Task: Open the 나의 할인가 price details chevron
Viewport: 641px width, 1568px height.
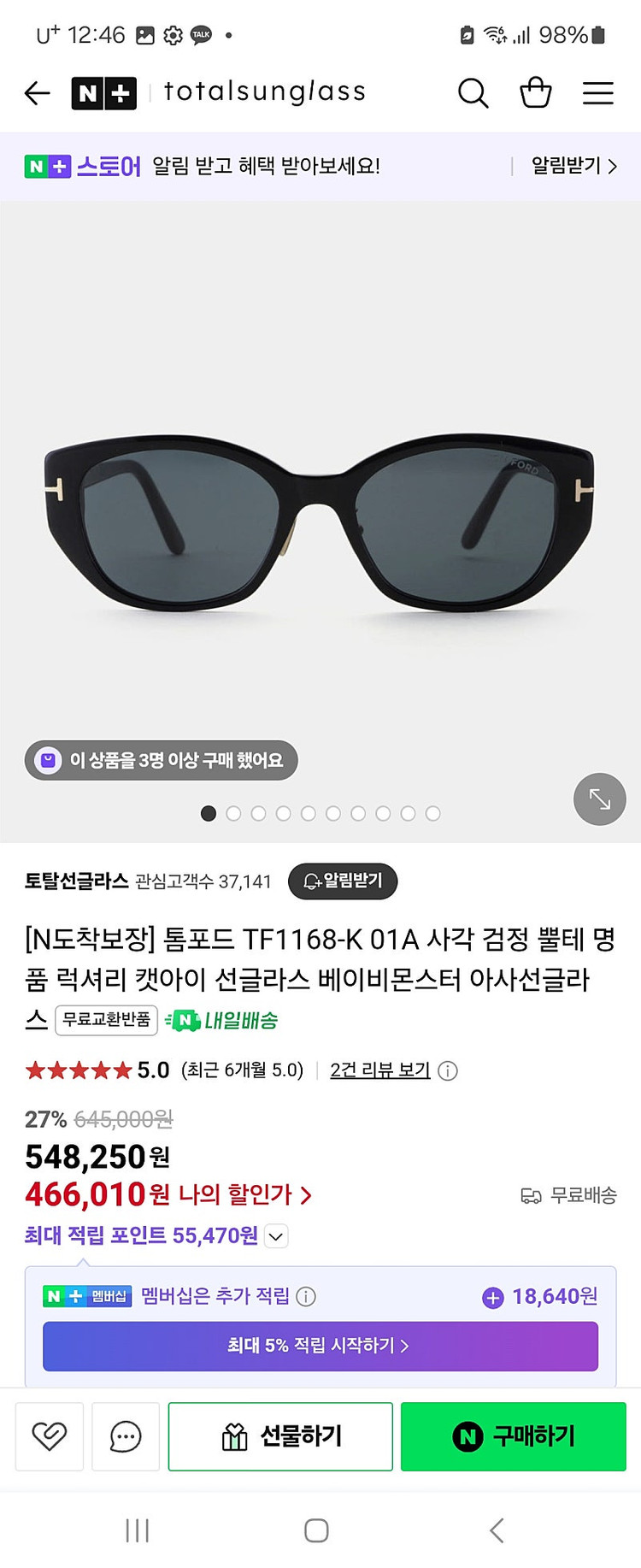Action: (x=307, y=1196)
